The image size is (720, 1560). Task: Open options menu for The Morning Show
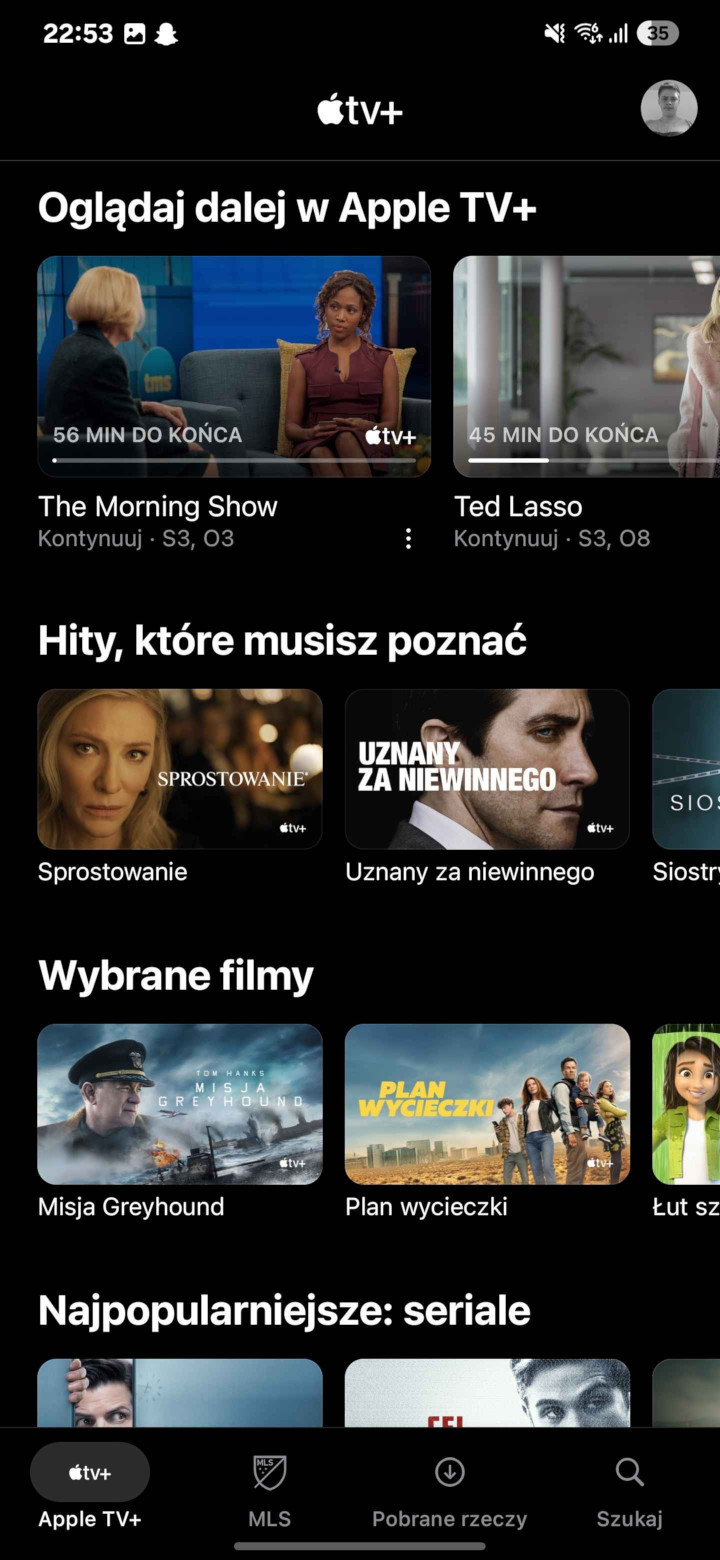pyautogui.click(x=408, y=539)
